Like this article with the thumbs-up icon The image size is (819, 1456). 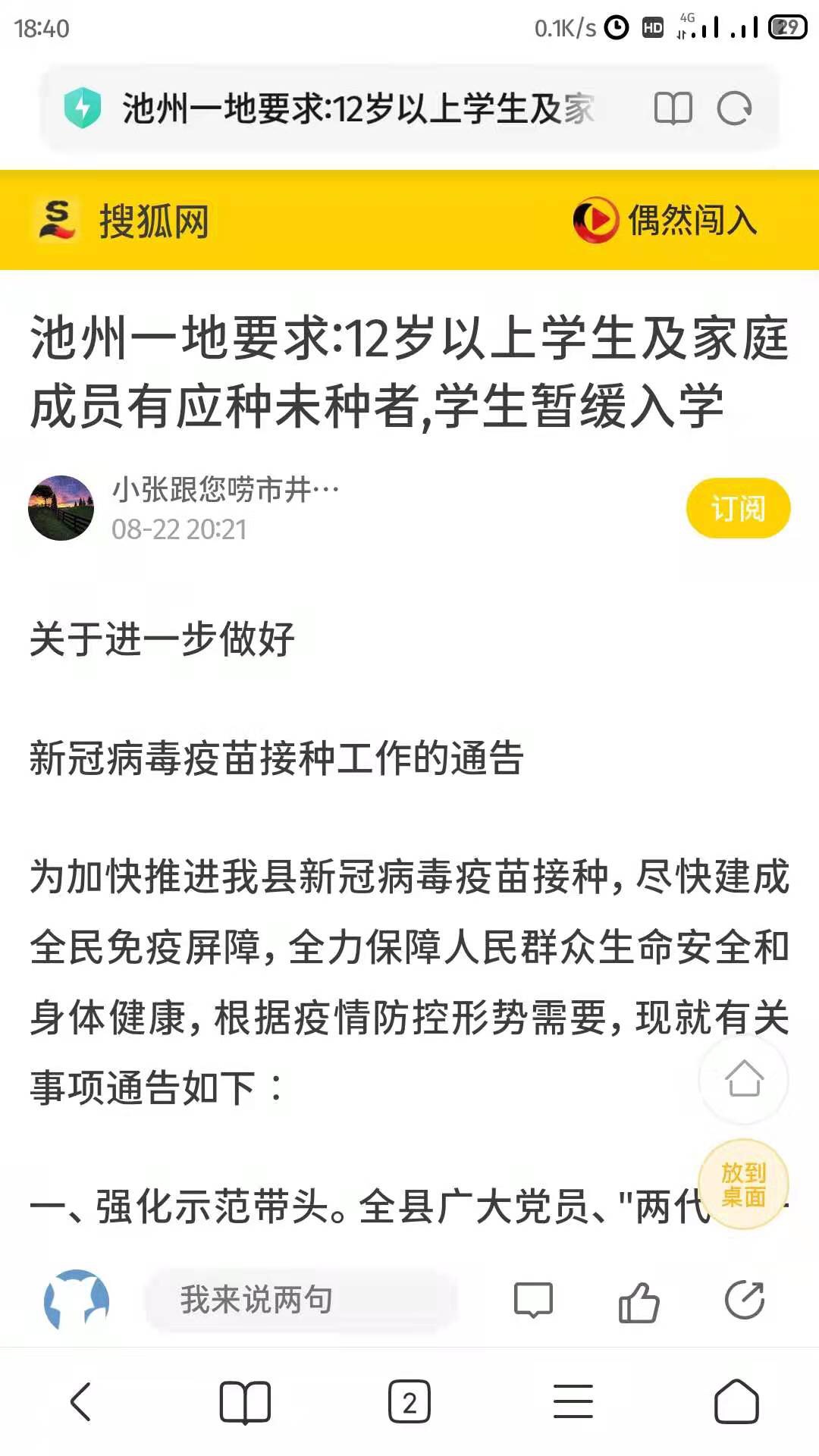(x=639, y=1301)
